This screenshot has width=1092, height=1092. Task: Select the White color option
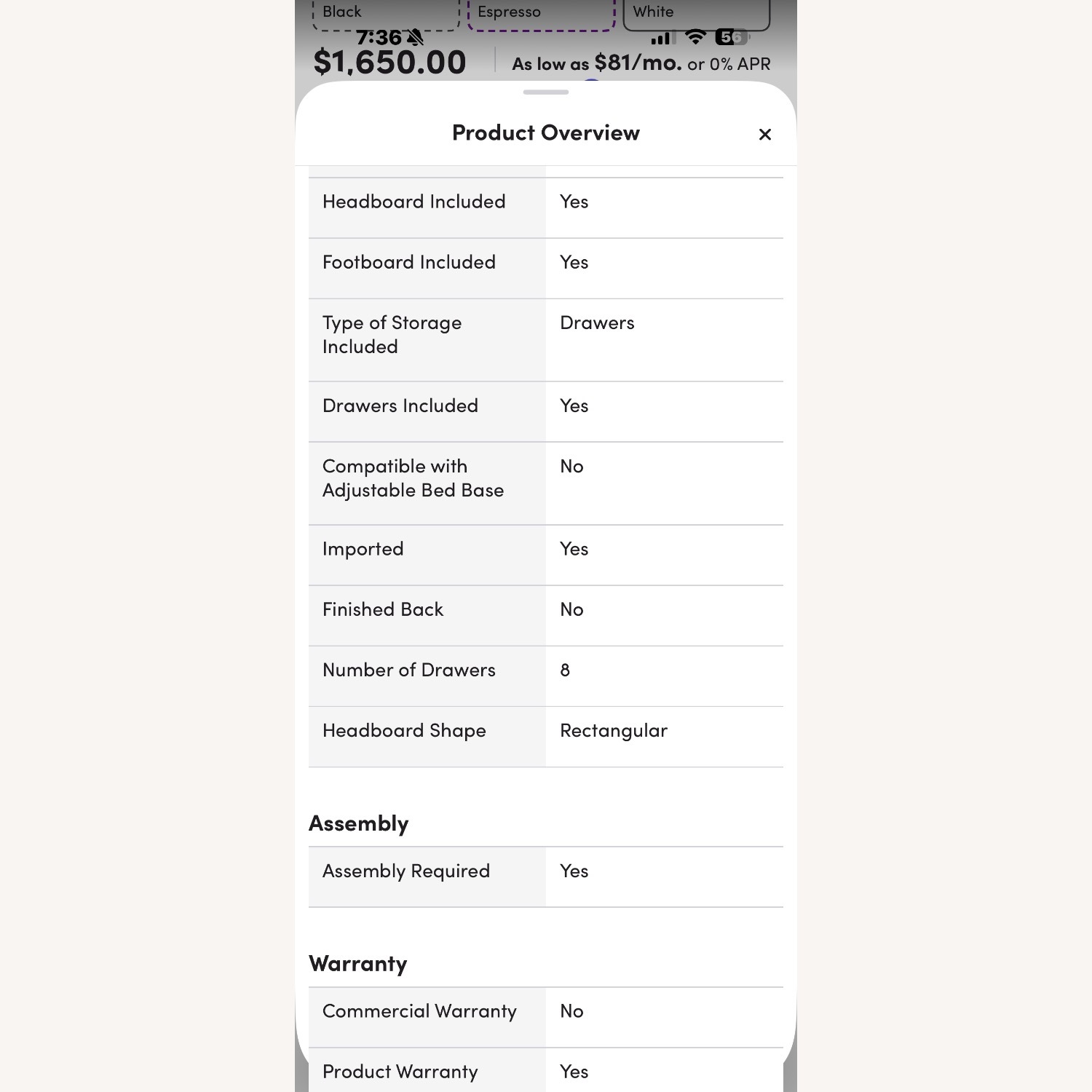coord(696,13)
